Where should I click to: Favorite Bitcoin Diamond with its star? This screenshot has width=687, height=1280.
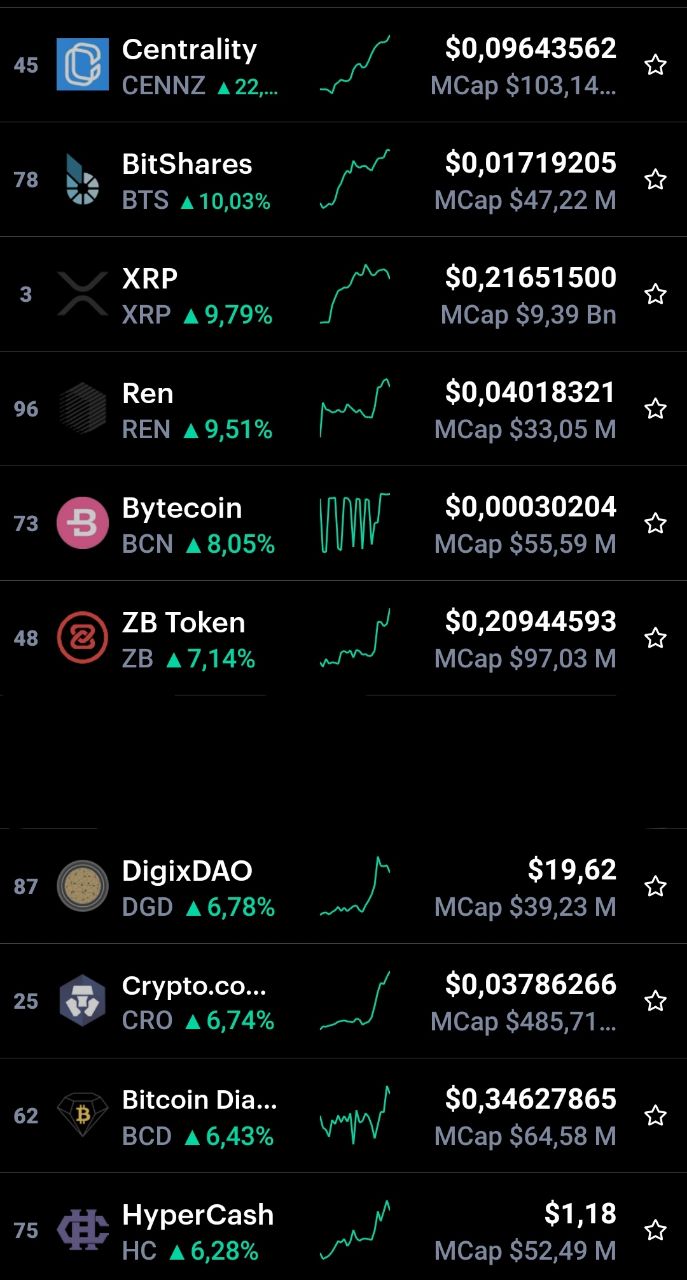tap(655, 1116)
